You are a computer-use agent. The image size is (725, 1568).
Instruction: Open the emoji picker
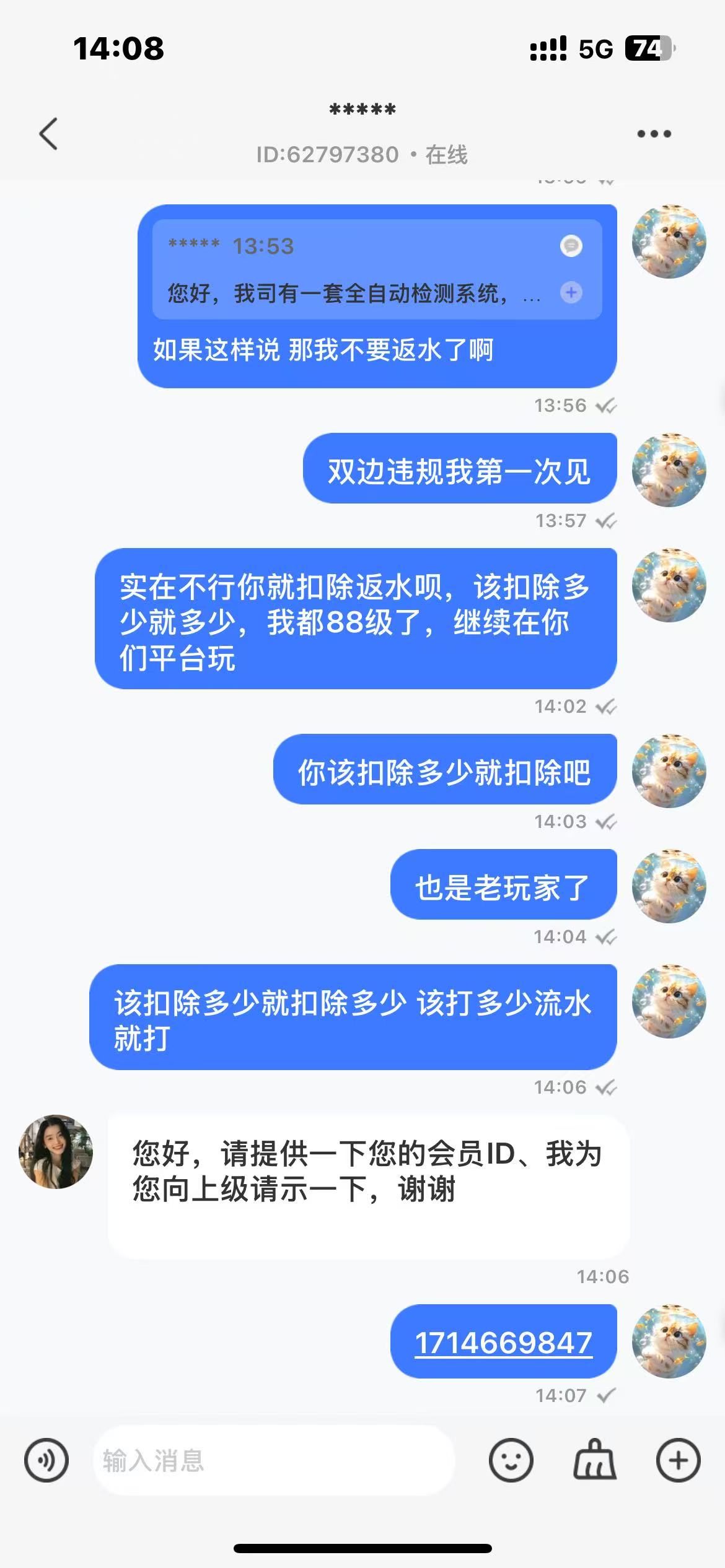(511, 1460)
